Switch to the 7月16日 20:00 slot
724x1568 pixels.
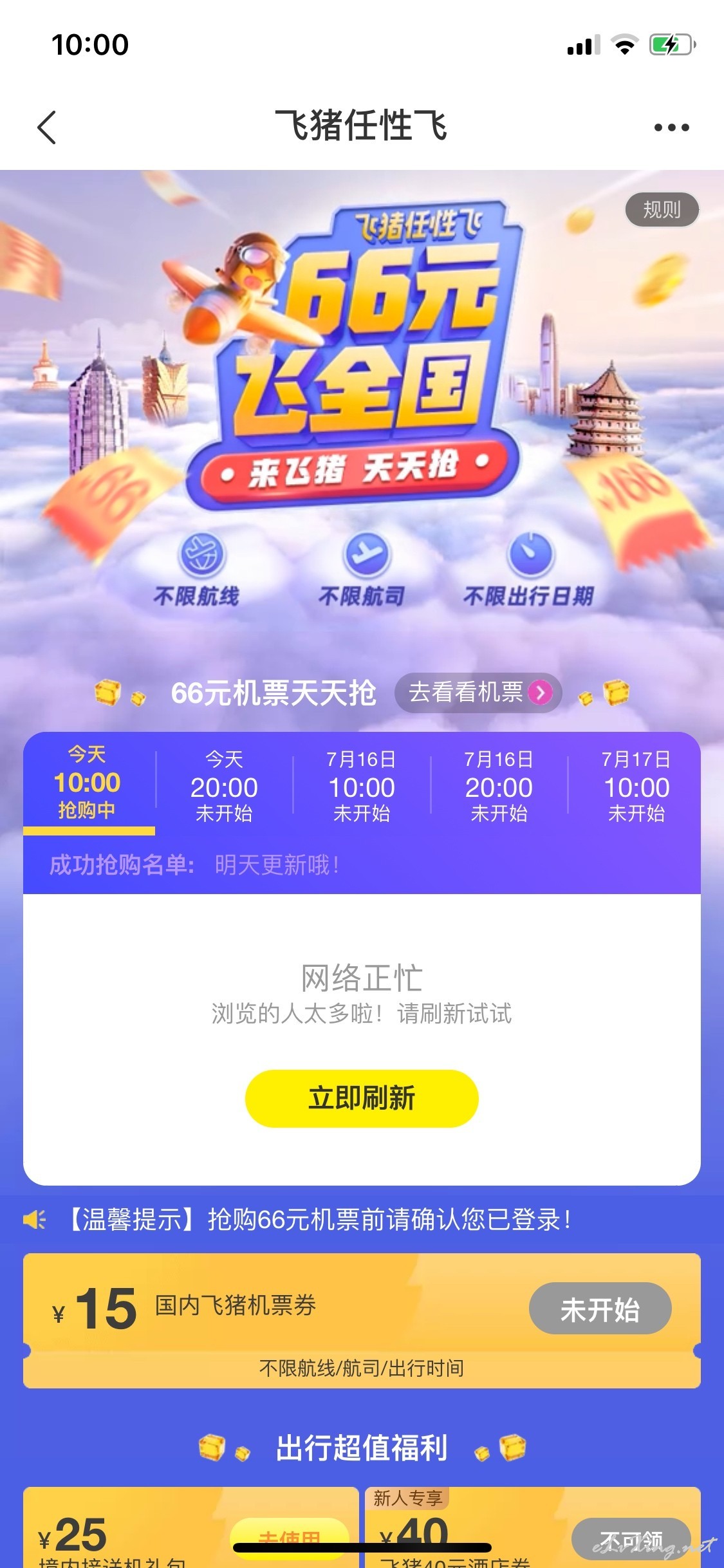[x=499, y=786]
